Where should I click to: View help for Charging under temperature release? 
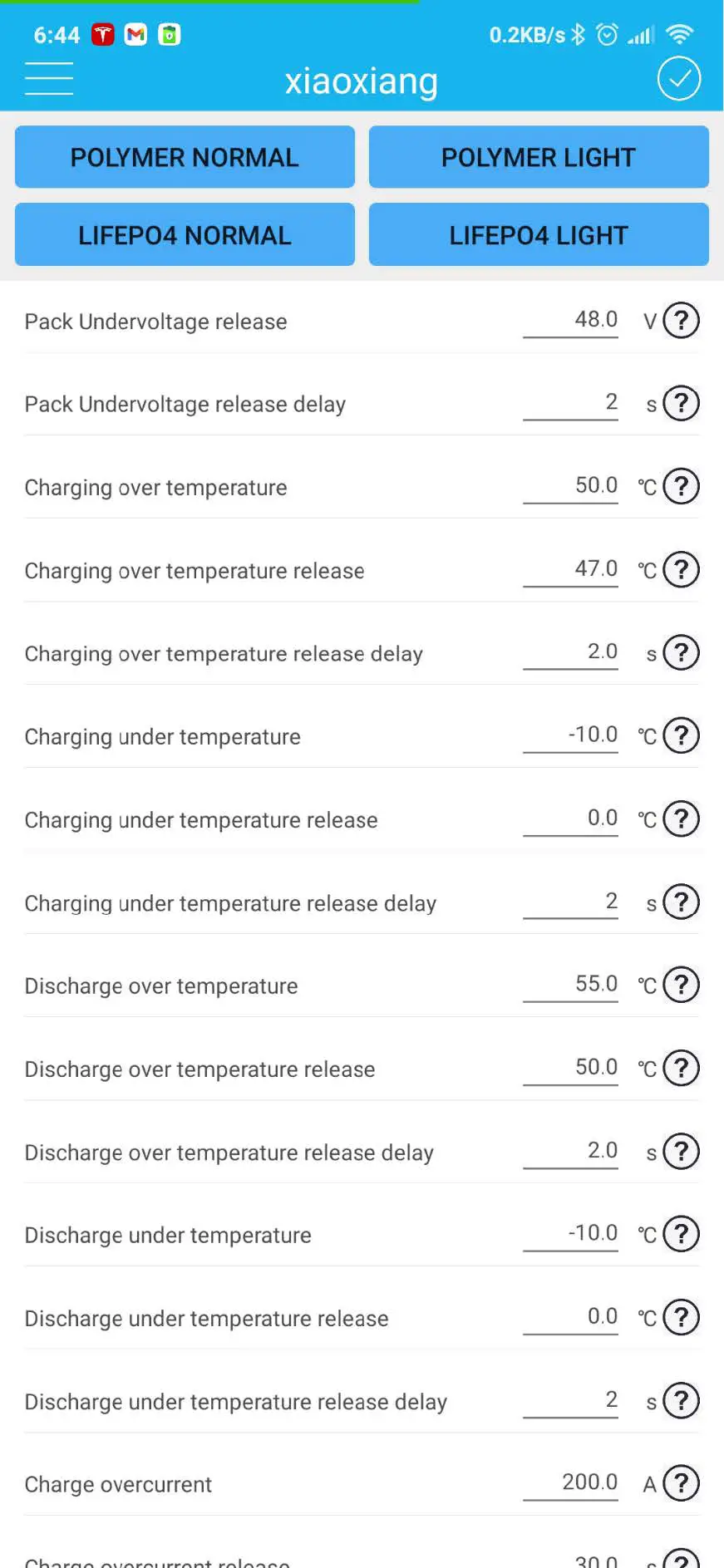pyautogui.click(x=681, y=819)
